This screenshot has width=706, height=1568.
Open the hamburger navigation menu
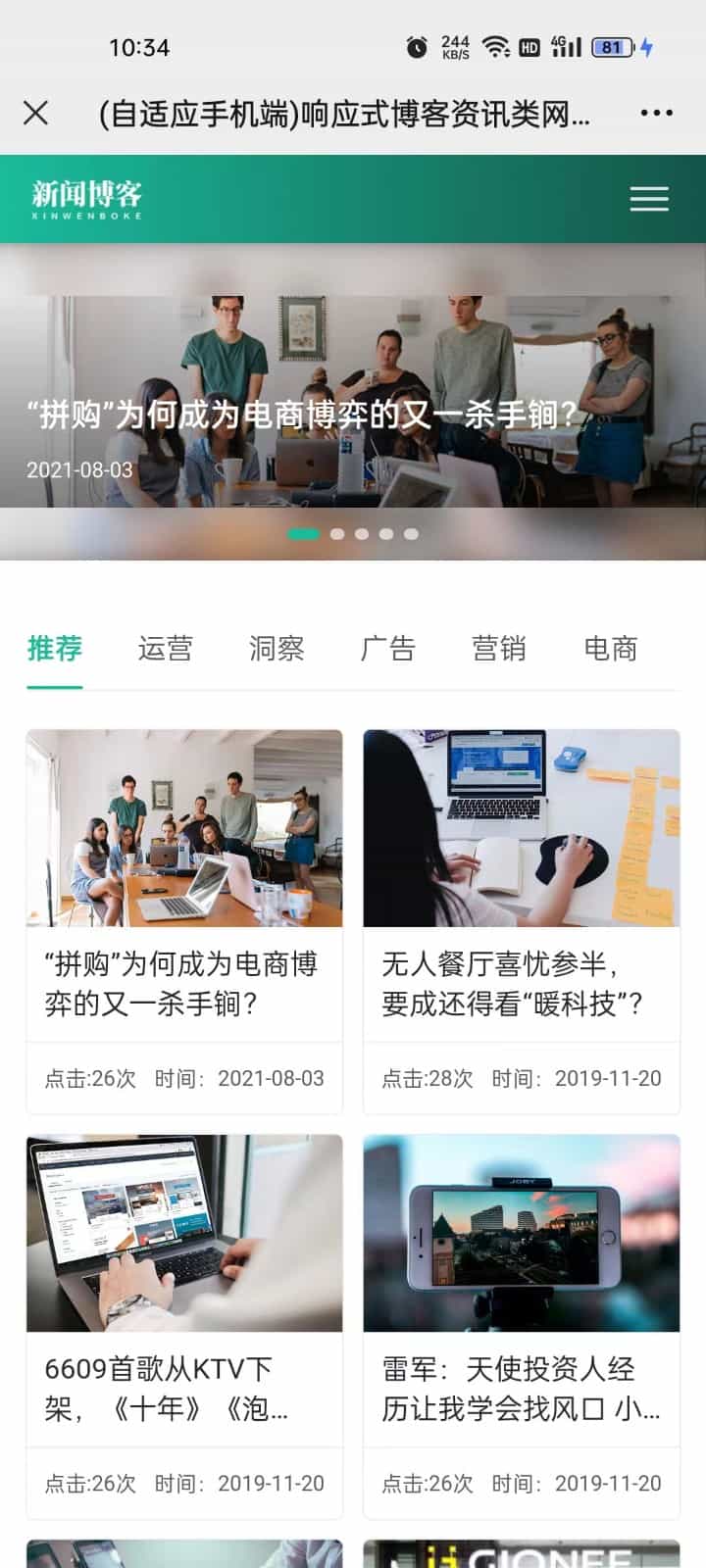click(x=648, y=199)
